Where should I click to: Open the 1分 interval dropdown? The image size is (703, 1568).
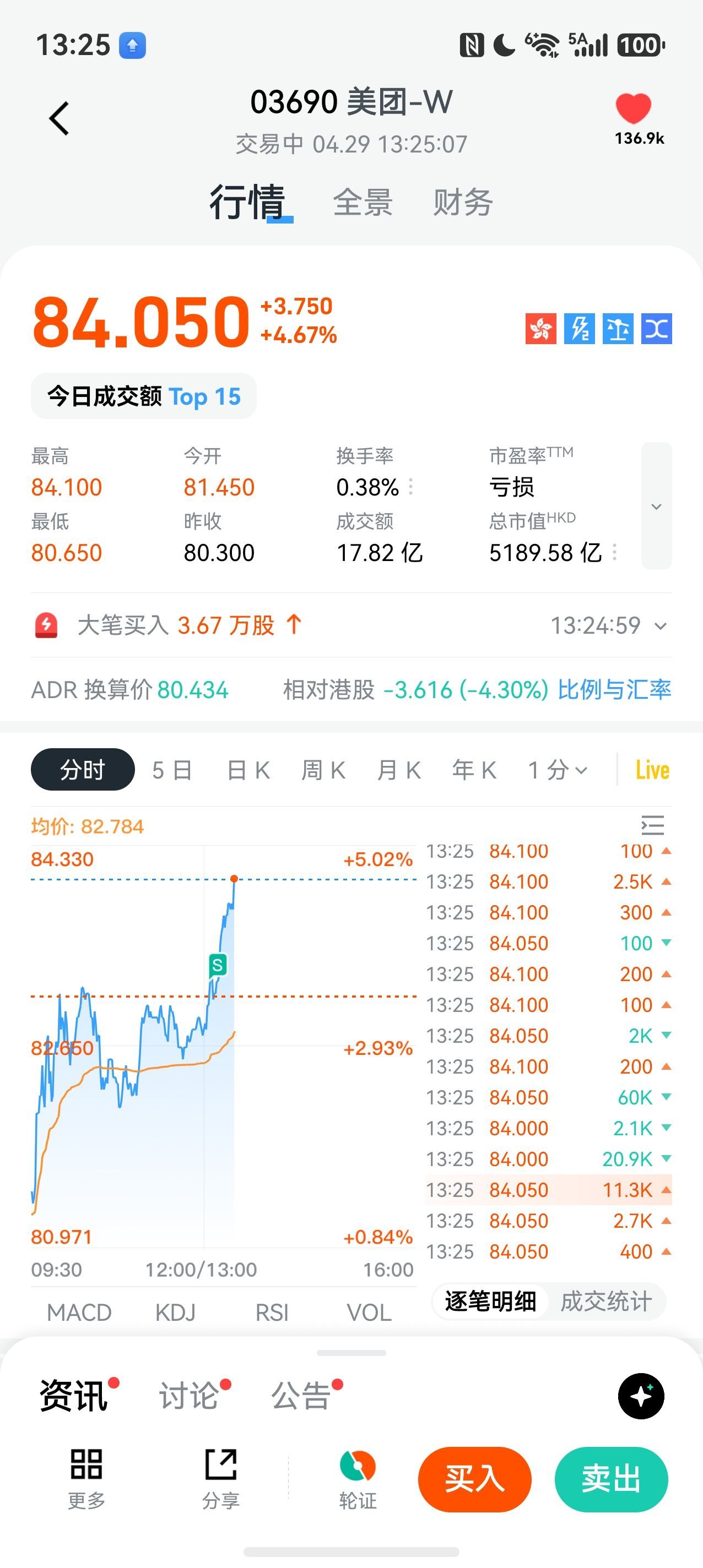[558, 770]
